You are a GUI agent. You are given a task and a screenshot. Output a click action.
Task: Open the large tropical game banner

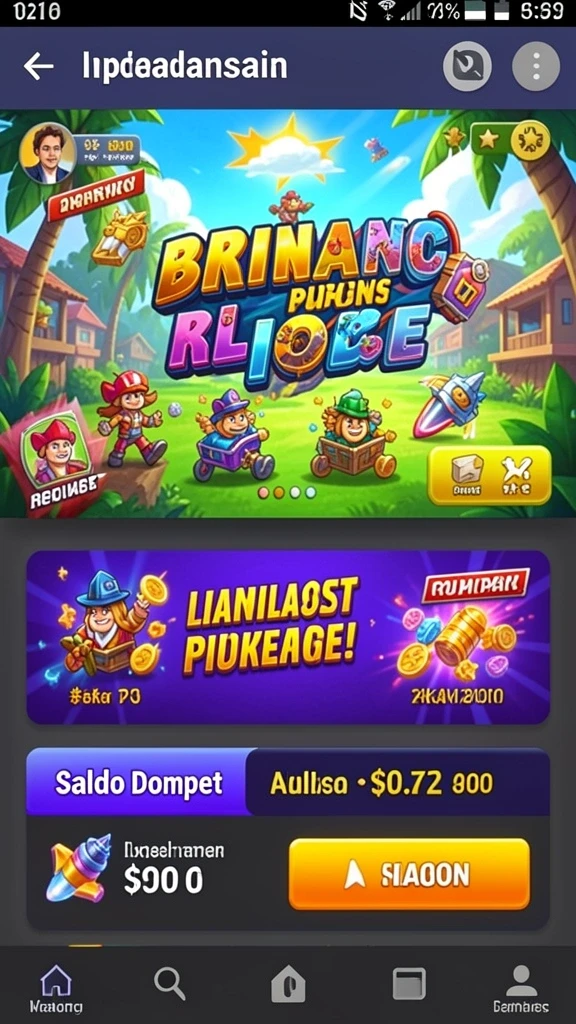[288, 313]
